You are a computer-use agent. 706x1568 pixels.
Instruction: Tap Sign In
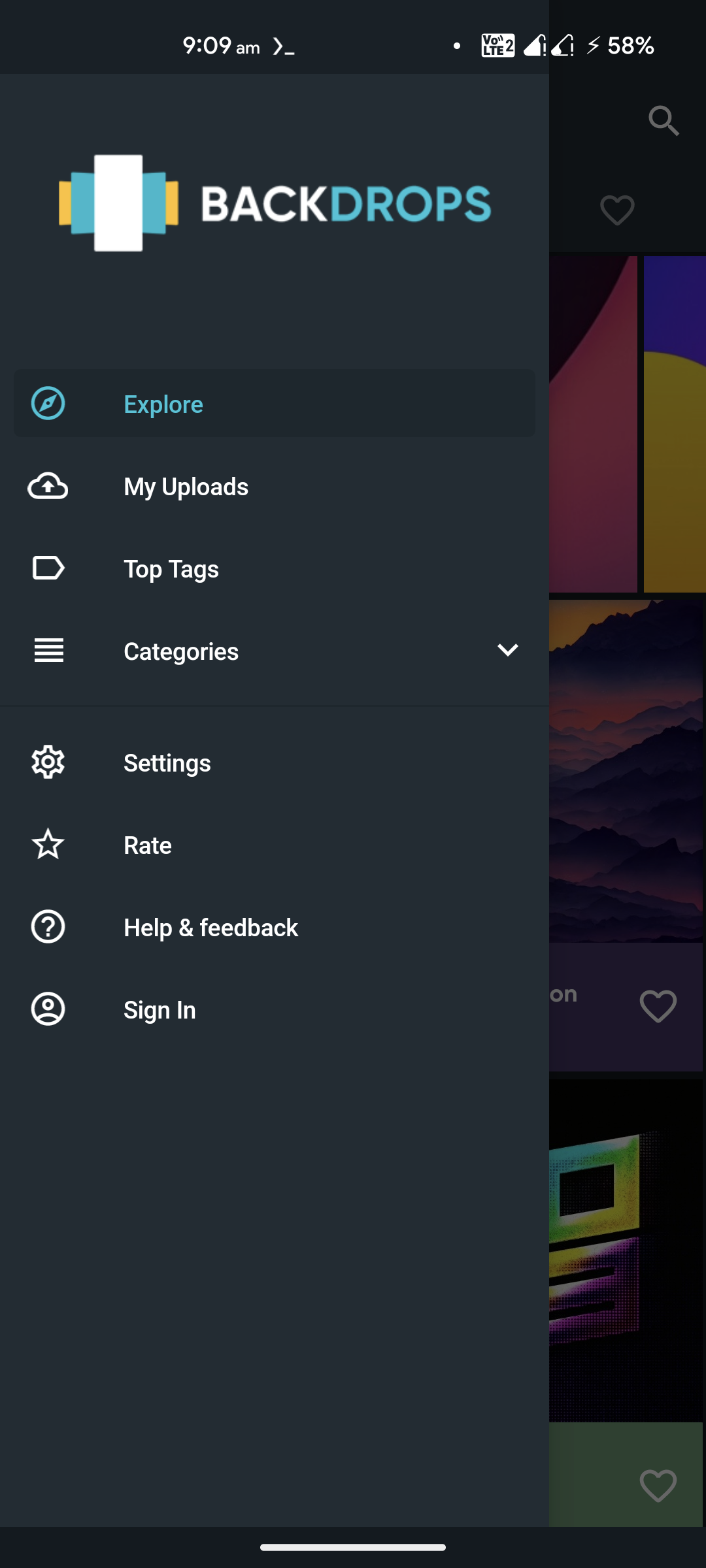coord(275,1009)
